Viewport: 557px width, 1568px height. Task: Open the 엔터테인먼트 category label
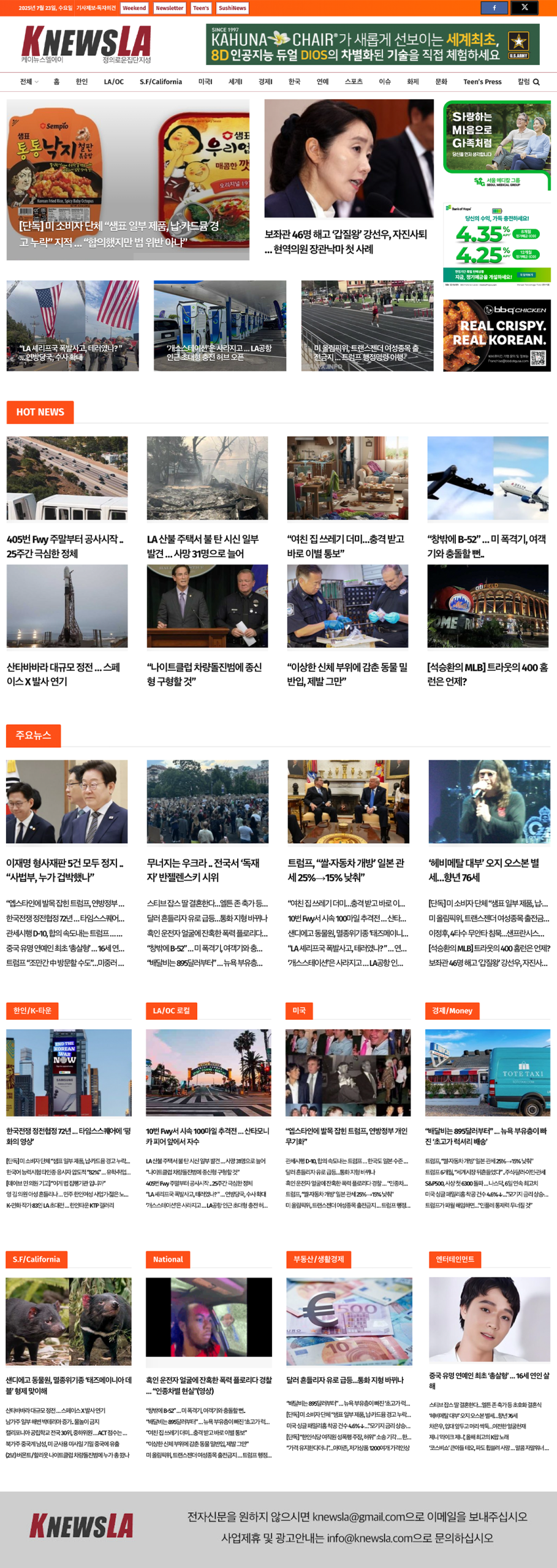click(455, 1259)
